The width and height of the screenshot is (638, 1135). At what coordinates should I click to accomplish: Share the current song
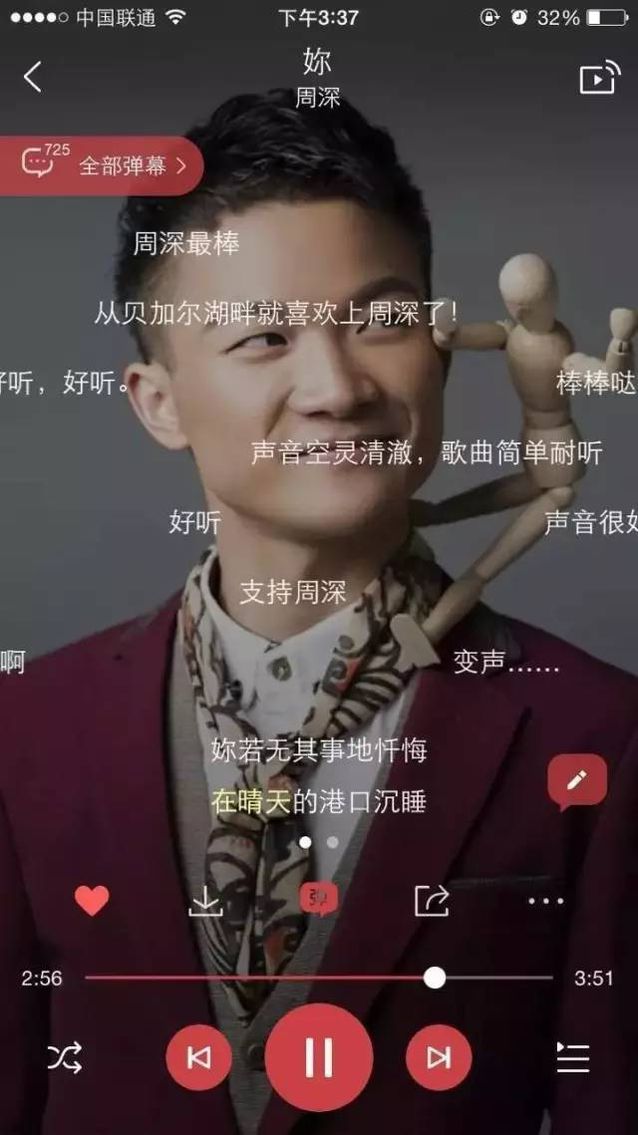(432, 901)
